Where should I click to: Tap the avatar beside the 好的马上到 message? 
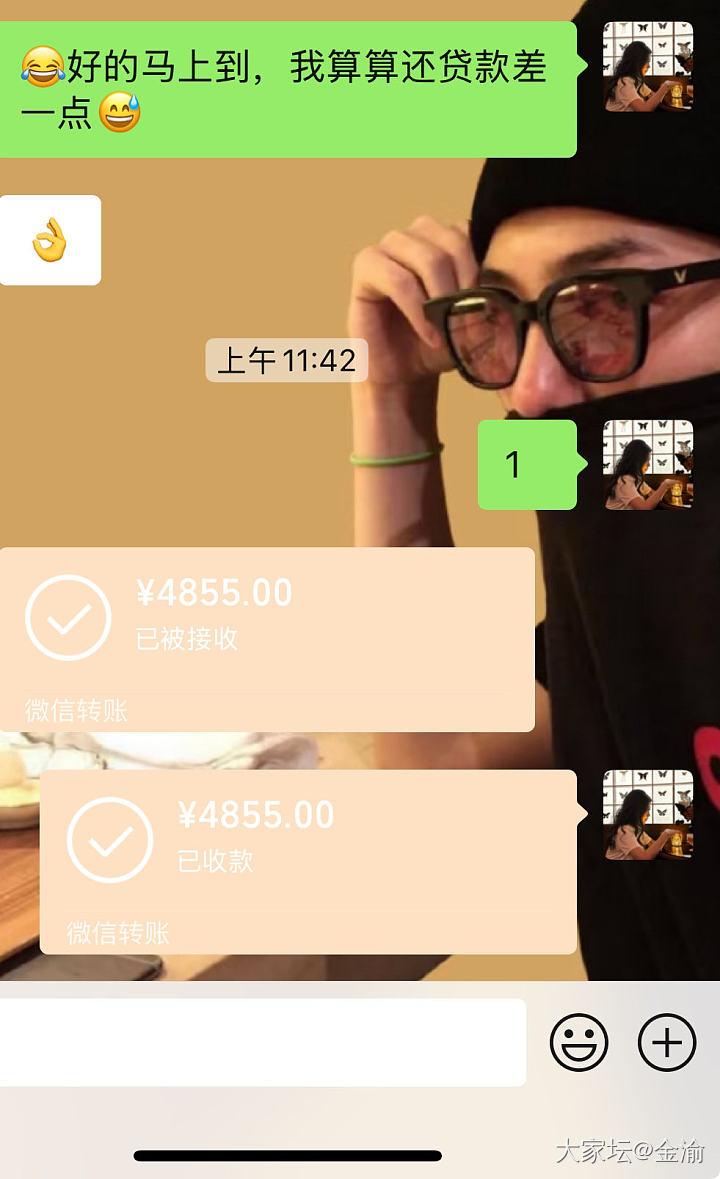(648, 66)
